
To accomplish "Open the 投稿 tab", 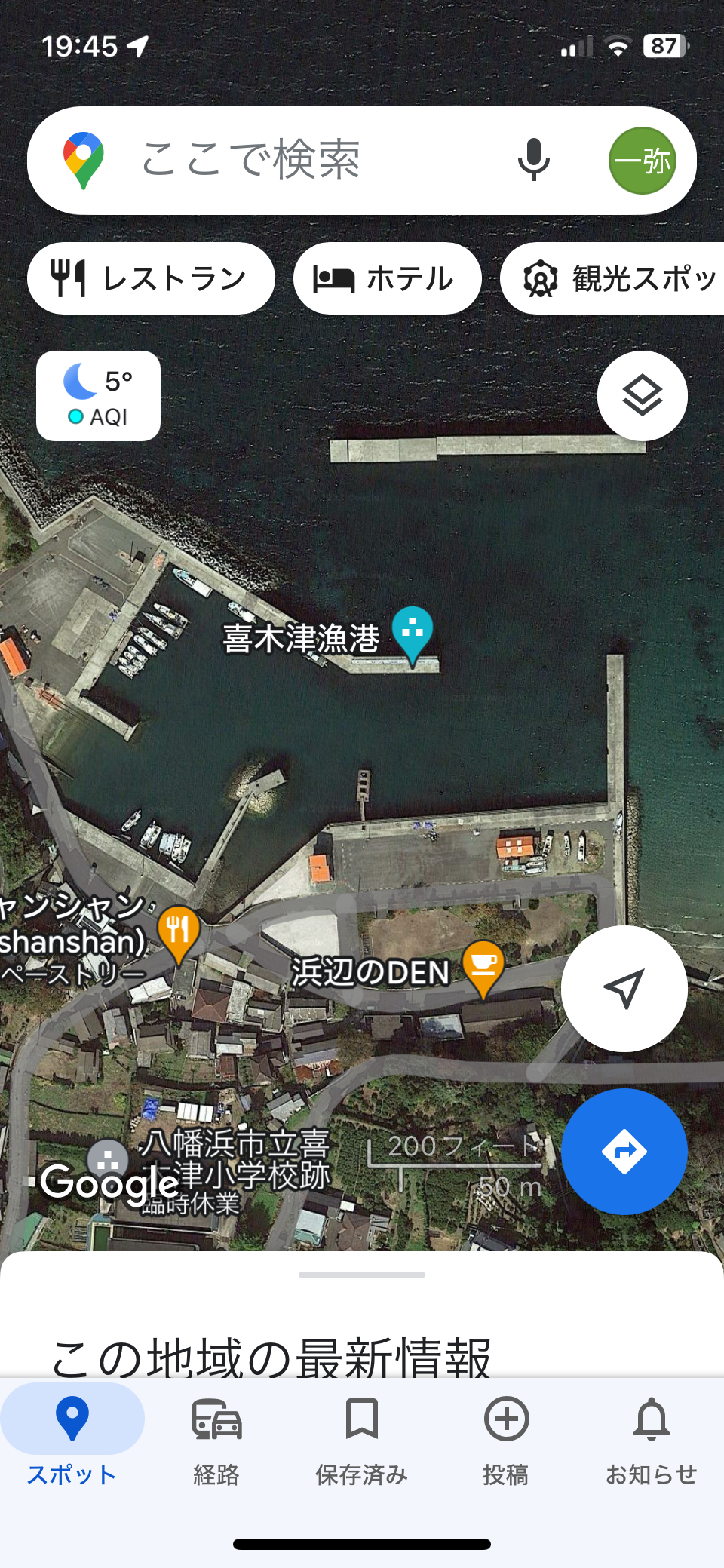I will [506, 1441].
